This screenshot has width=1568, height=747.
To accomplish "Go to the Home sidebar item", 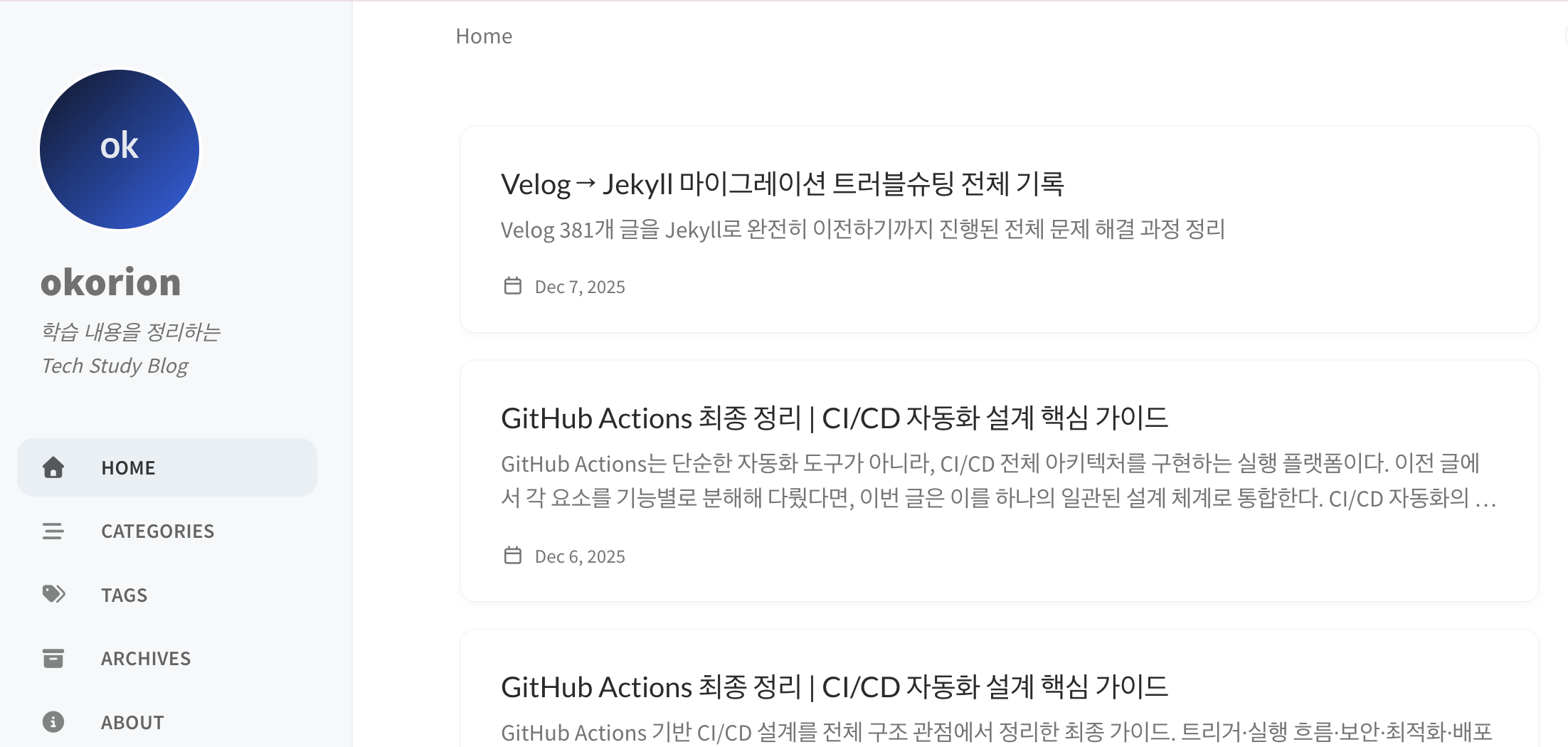I will pos(128,467).
